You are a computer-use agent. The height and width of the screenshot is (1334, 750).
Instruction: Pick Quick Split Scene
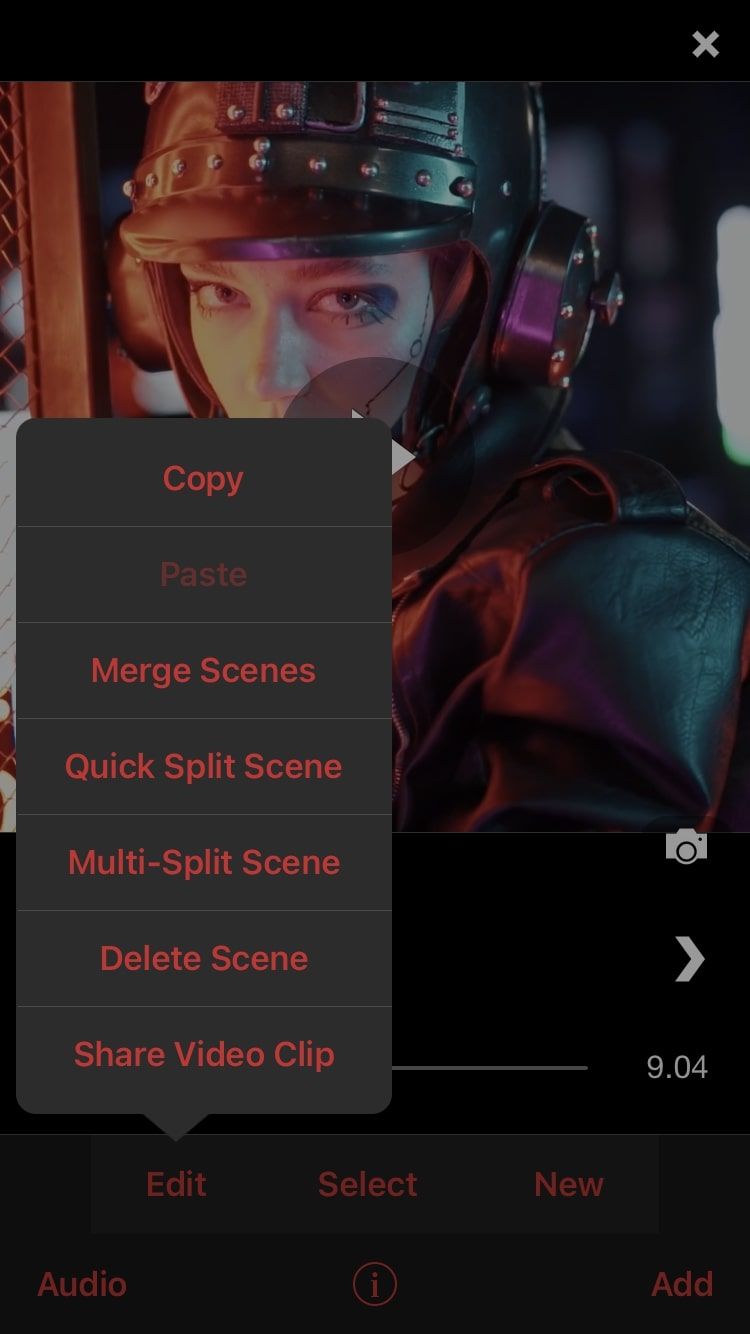click(x=203, y=766)
